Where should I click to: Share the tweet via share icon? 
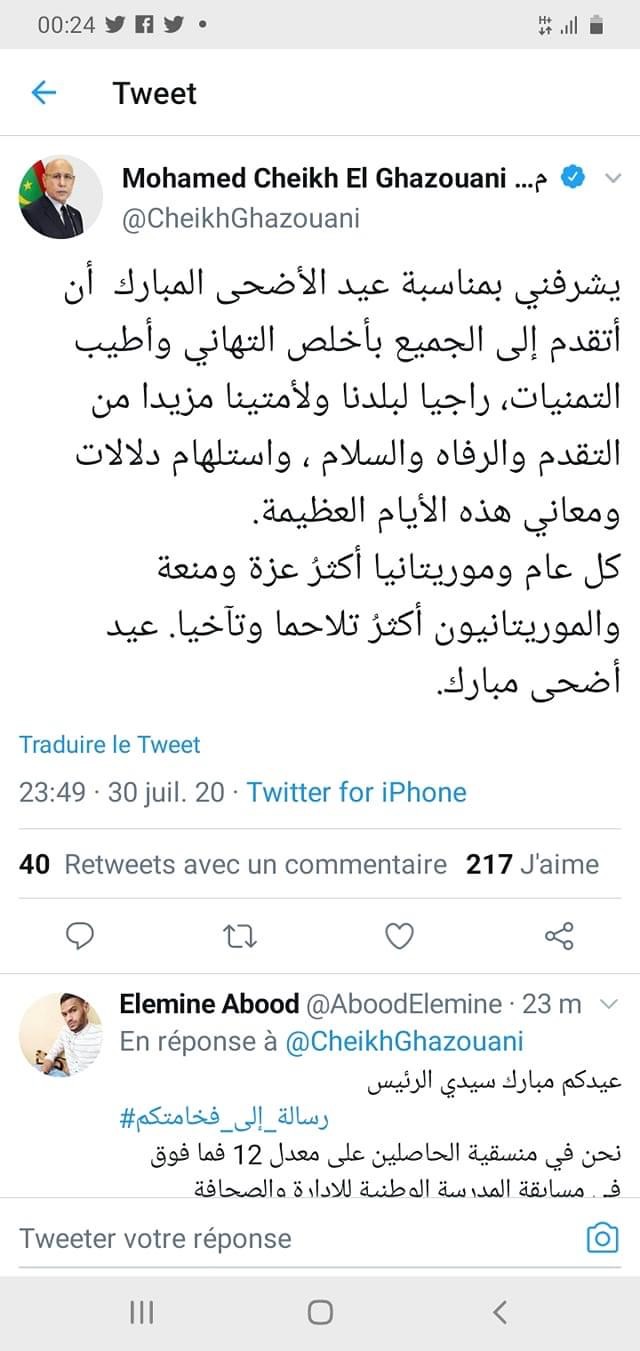tap(558, 935)
